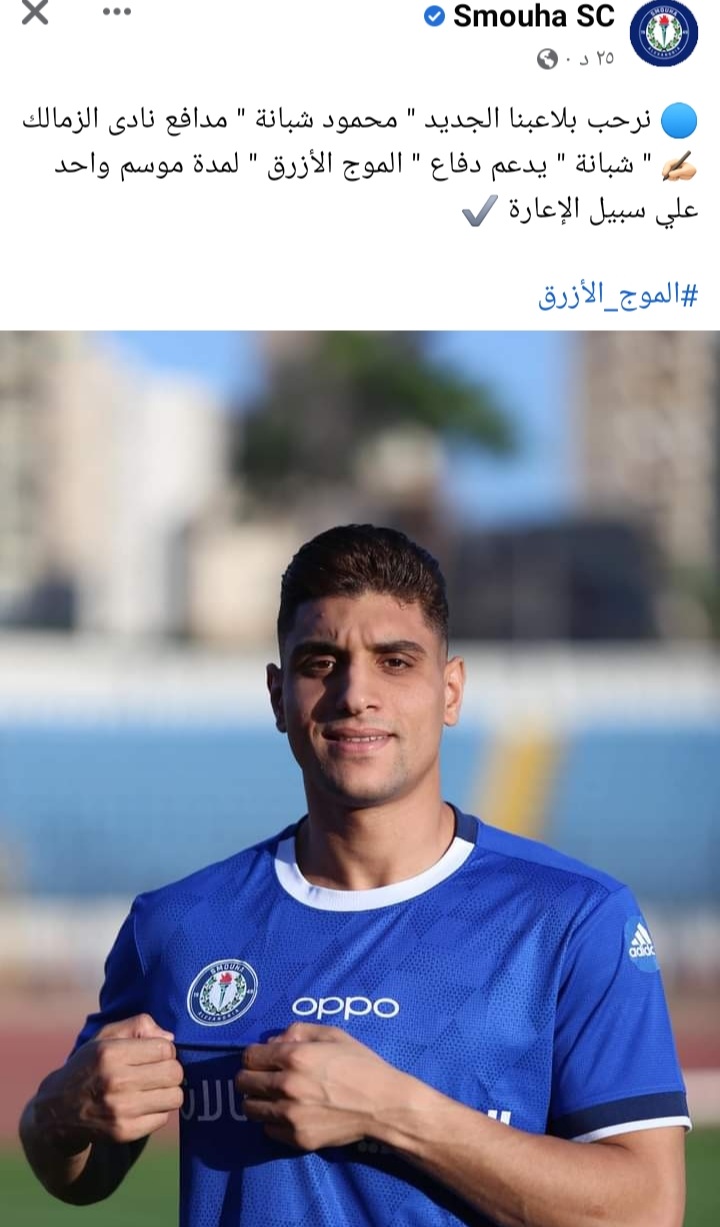This screenshot has width=720, height=1227.
Task: Close the post view
Action: coord(35,14)
